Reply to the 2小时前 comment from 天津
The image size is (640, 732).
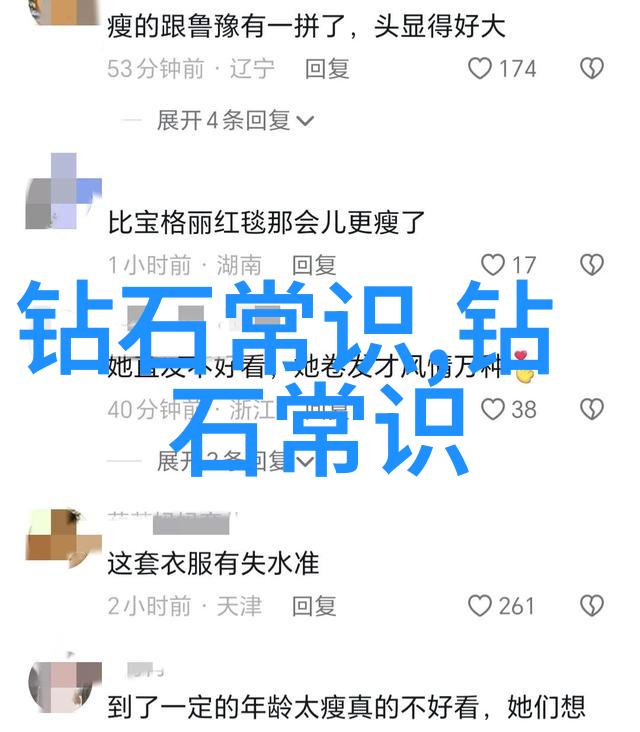point(314,606)
